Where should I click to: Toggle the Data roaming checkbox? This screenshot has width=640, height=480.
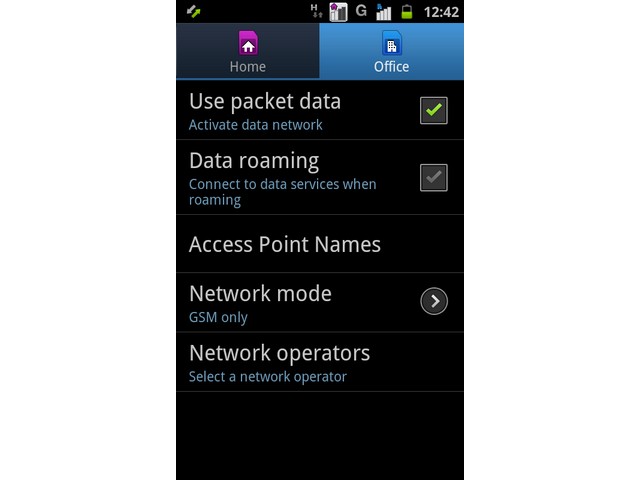[433, 178]
